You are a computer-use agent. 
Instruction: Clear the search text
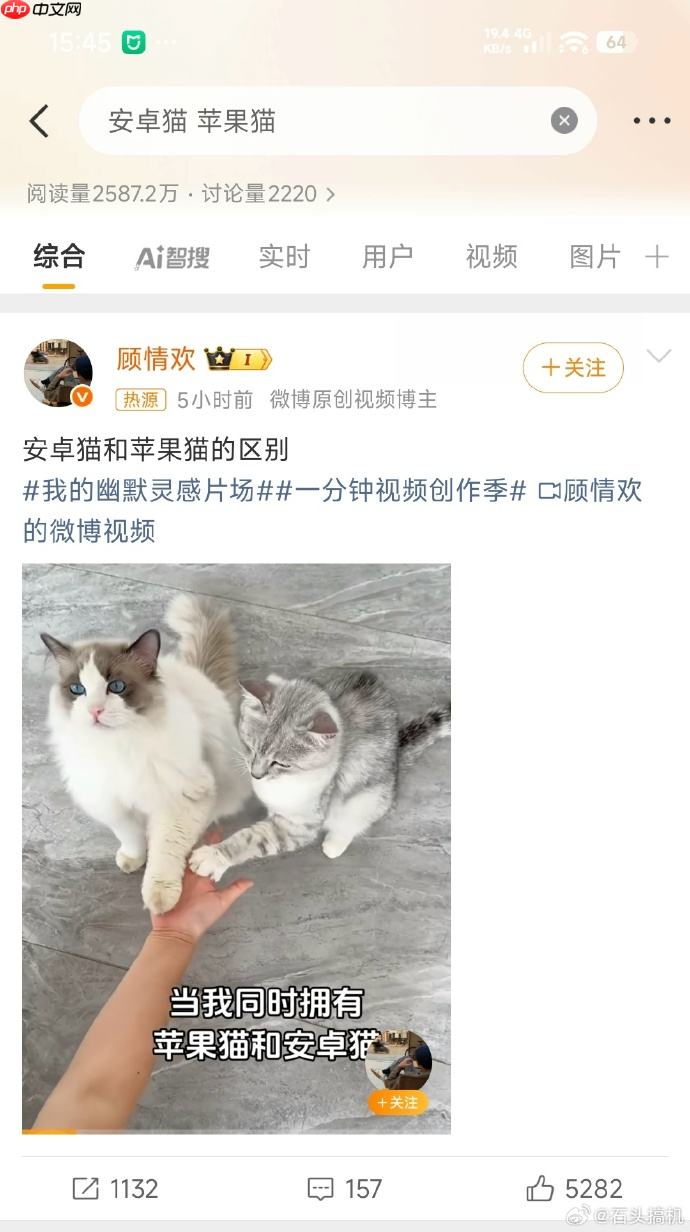click(564, 121)
